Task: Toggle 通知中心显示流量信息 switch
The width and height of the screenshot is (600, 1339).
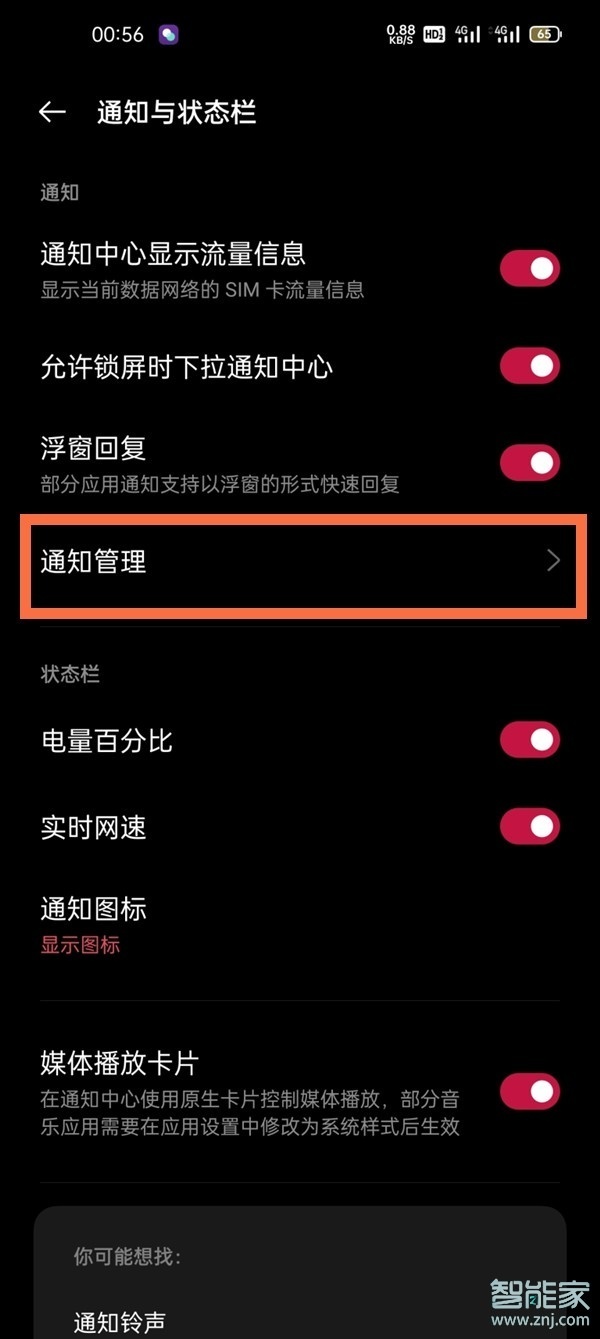Action: pyautogui.click(x=529, y=269)
